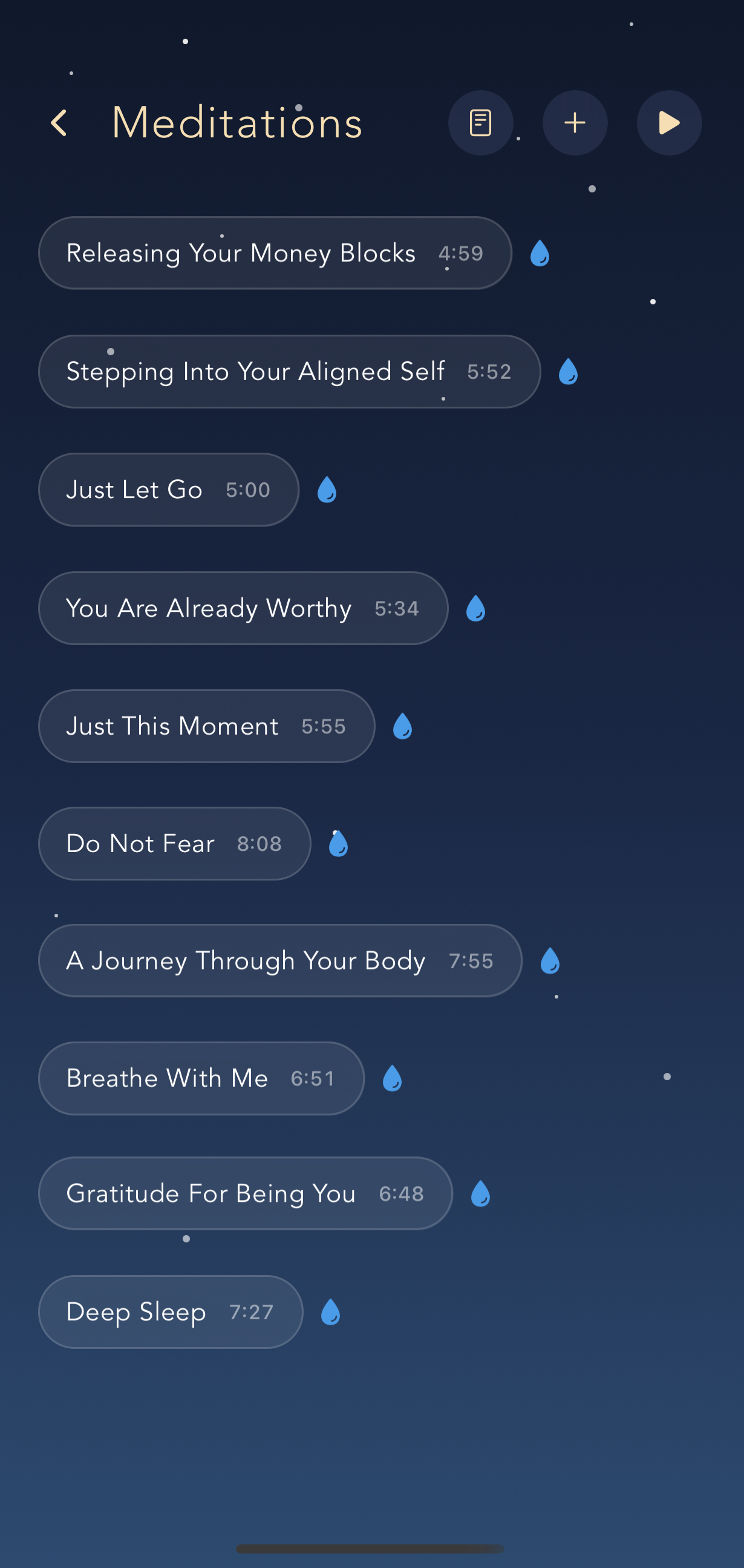Tap A Journey Through Your Body
The width and height of the screenshot is (744, 1568).
280,960
